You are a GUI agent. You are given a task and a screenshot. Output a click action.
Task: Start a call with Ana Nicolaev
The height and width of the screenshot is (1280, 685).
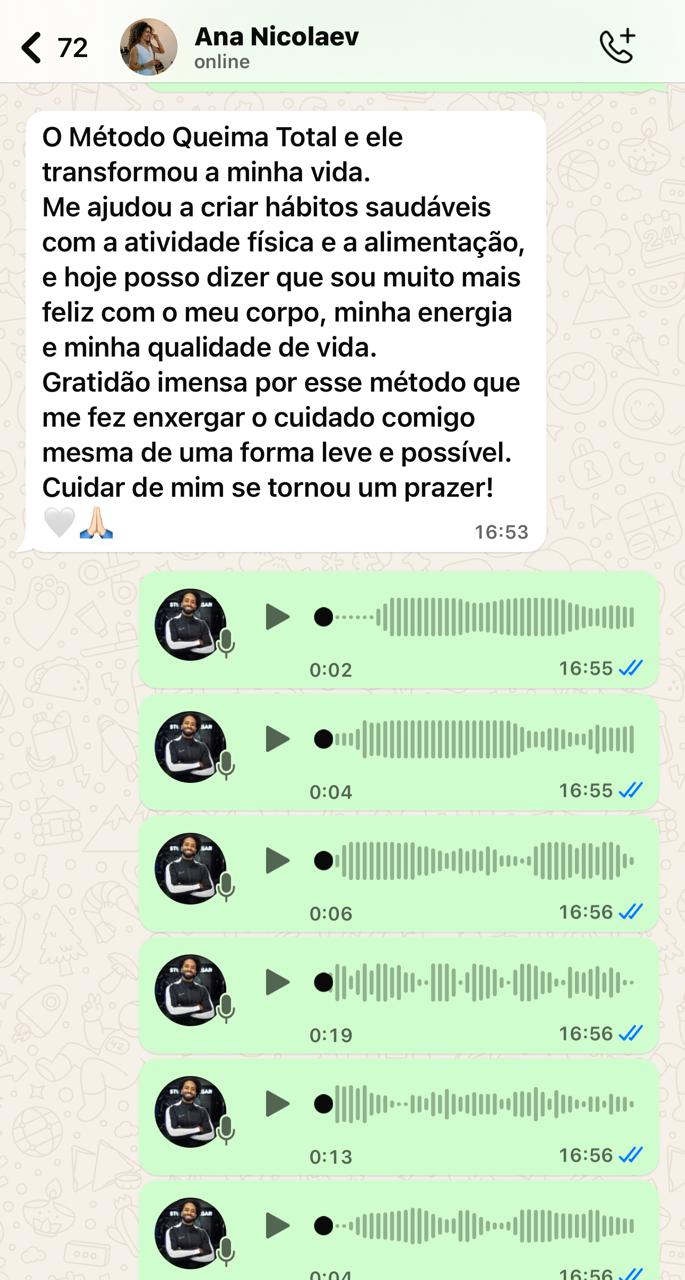tap(616, 46)
